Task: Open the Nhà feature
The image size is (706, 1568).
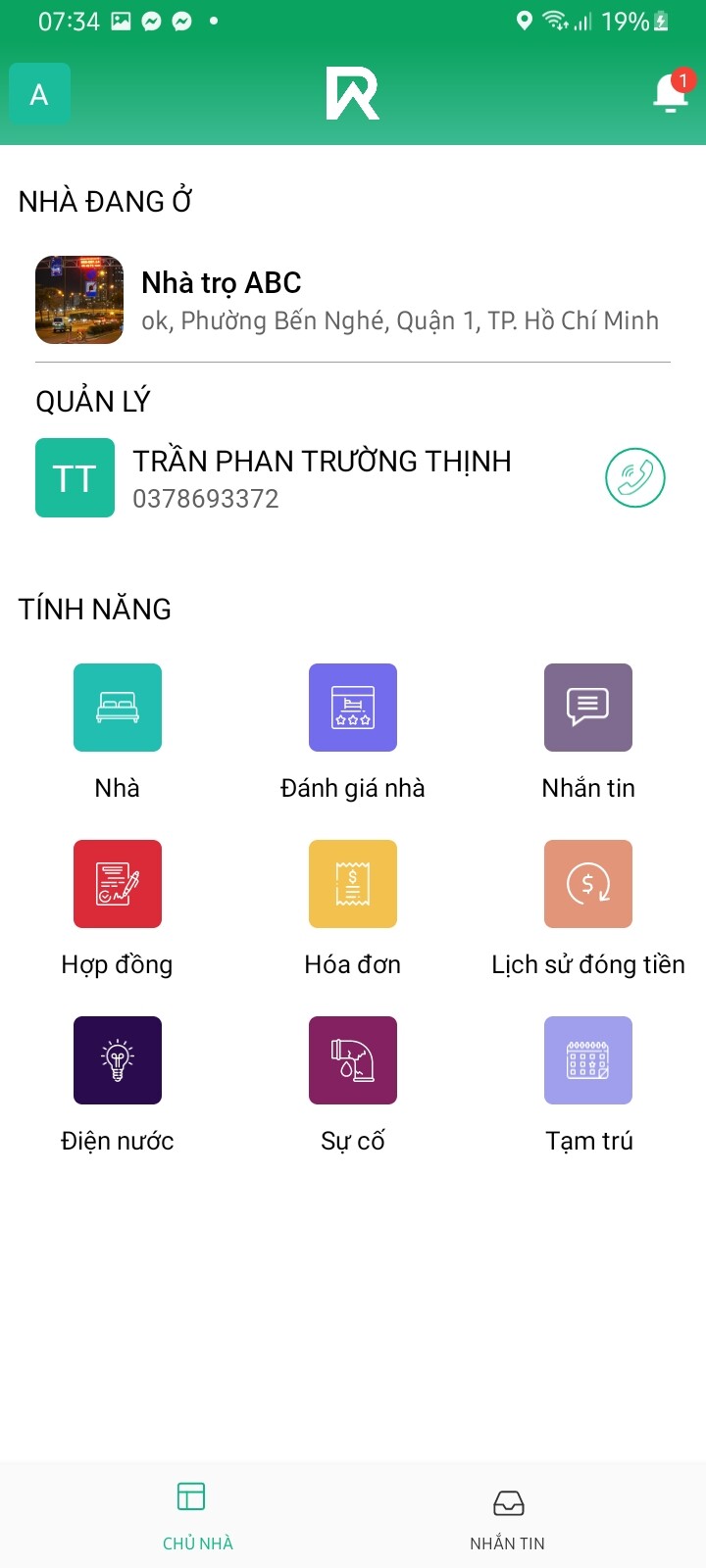Action: [x=118, y=708]
